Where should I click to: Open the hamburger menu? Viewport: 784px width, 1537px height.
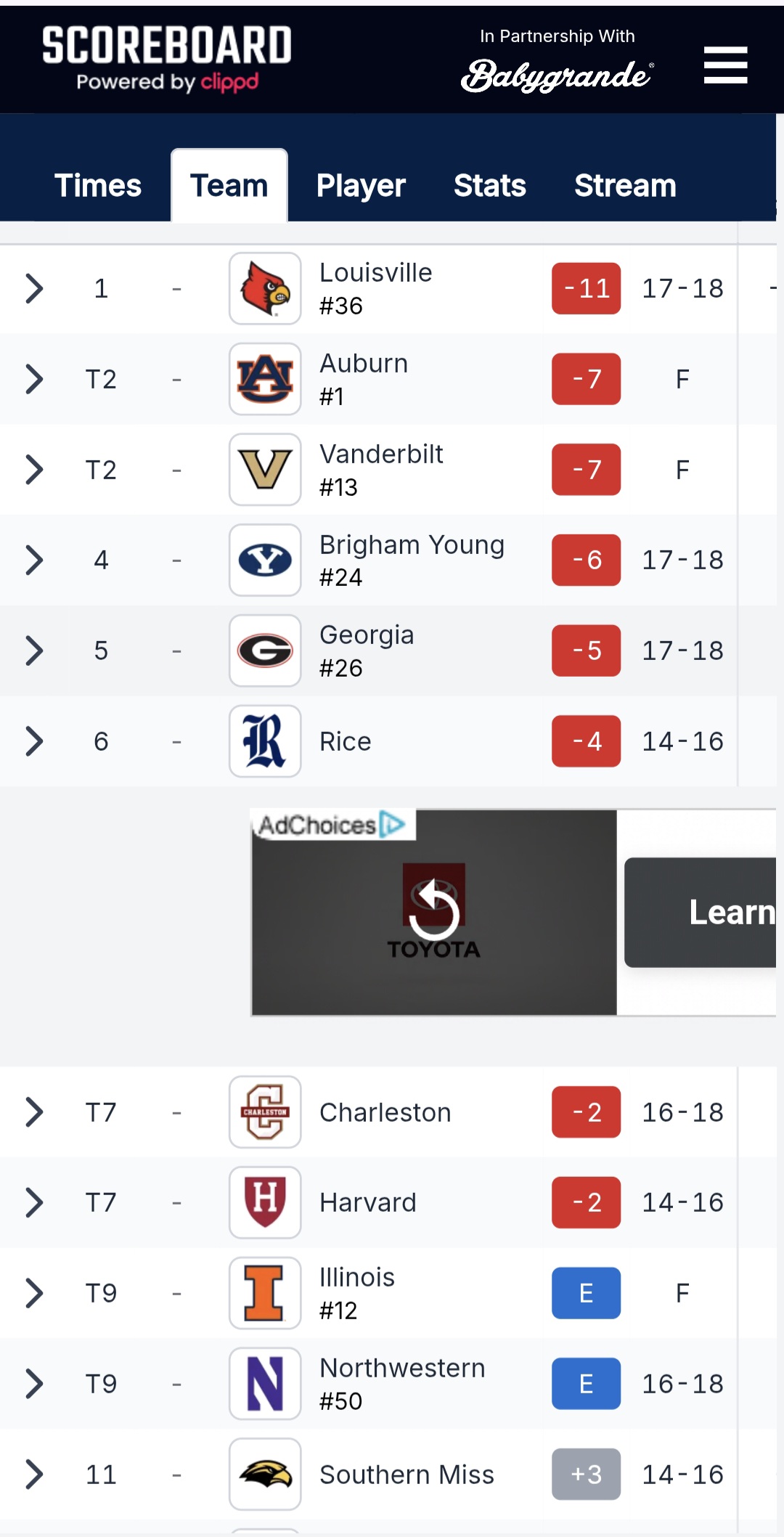pyautogui.click(x=725, y=65)
